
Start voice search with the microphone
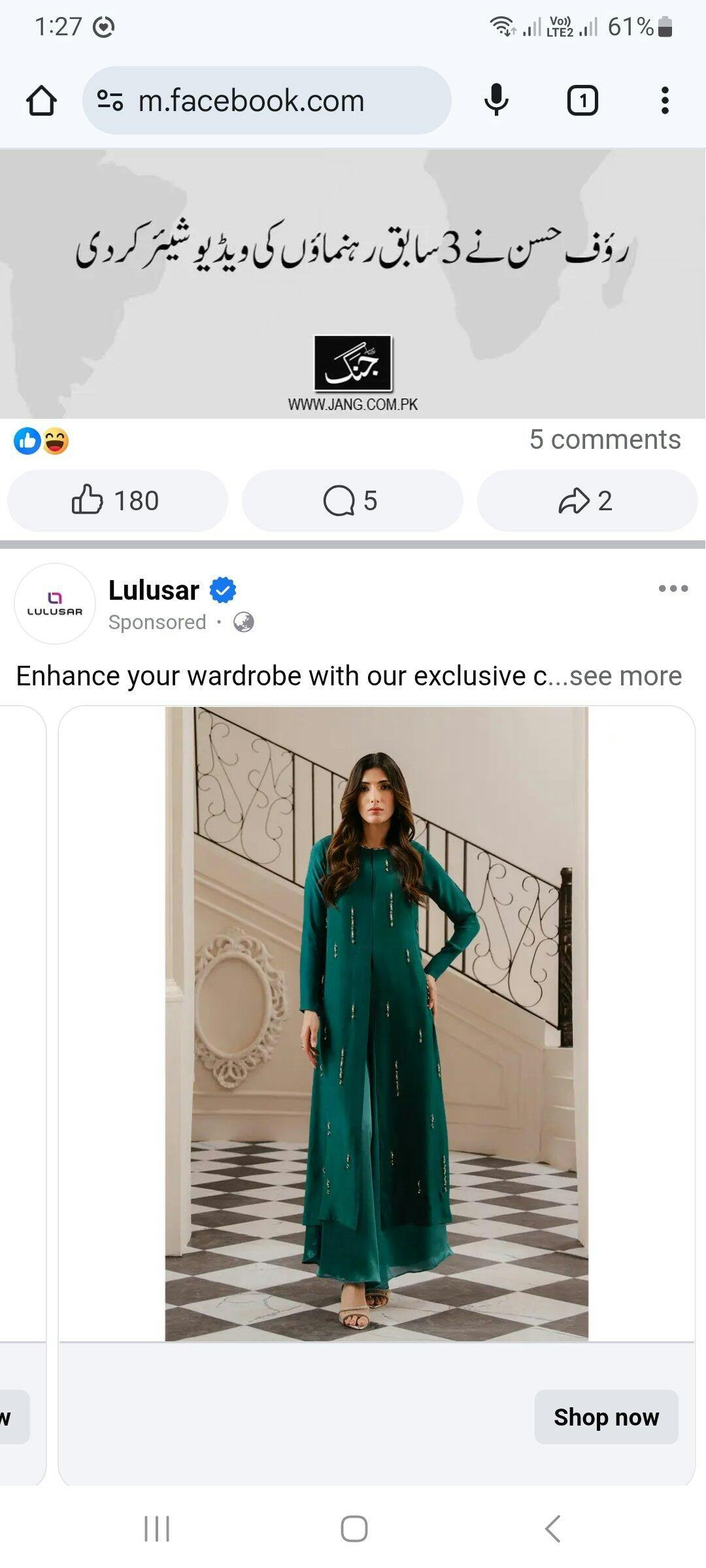pyautogui.click(x=496, y=101)
